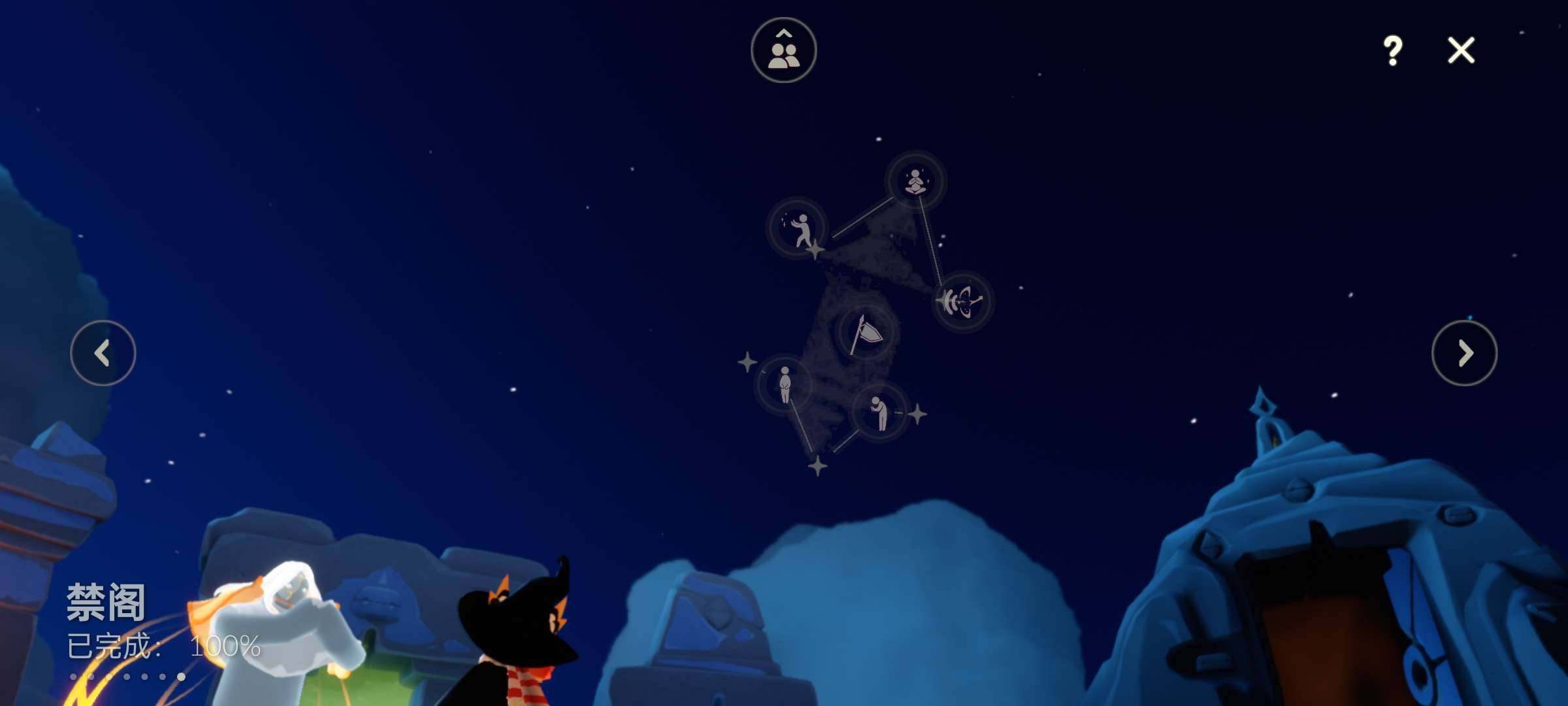This screenshot has height=706, width=1568.
Task: Select the flag icon node
Action: click(x=866, y=333)
